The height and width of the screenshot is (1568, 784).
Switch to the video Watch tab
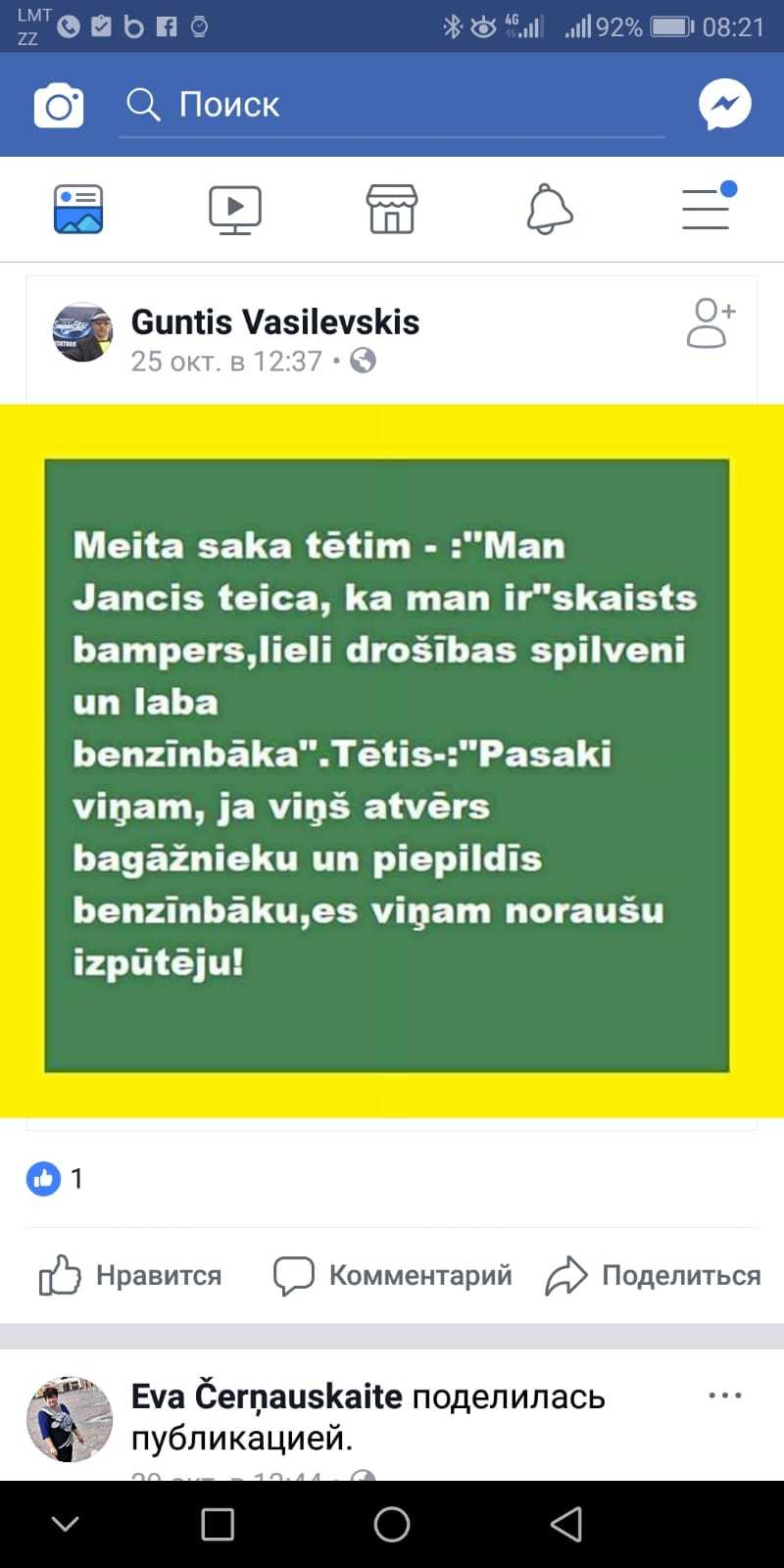click(235, 209)
